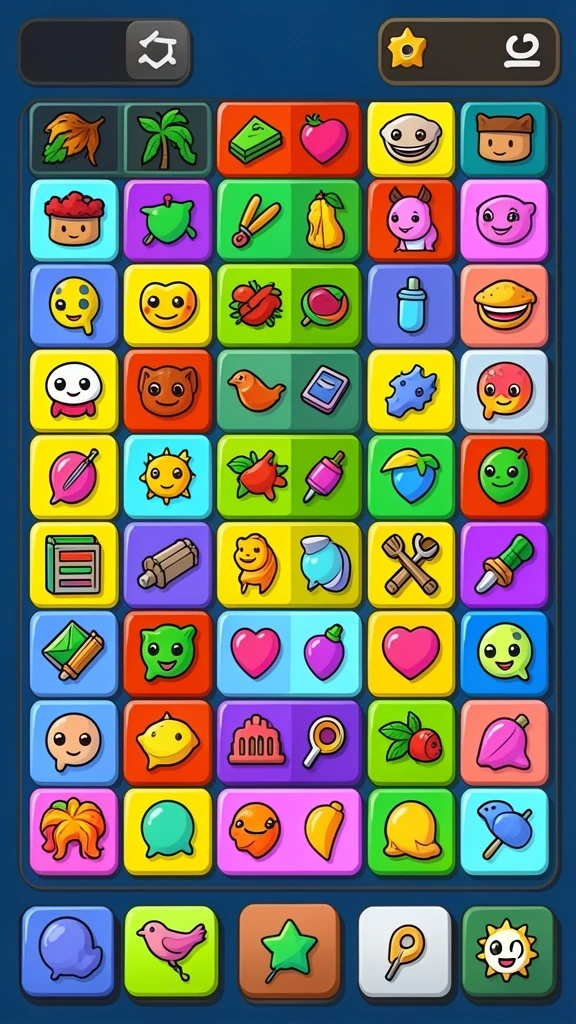
Task: Tap the pink heart tile on yellow background
Action: (411, 653)
